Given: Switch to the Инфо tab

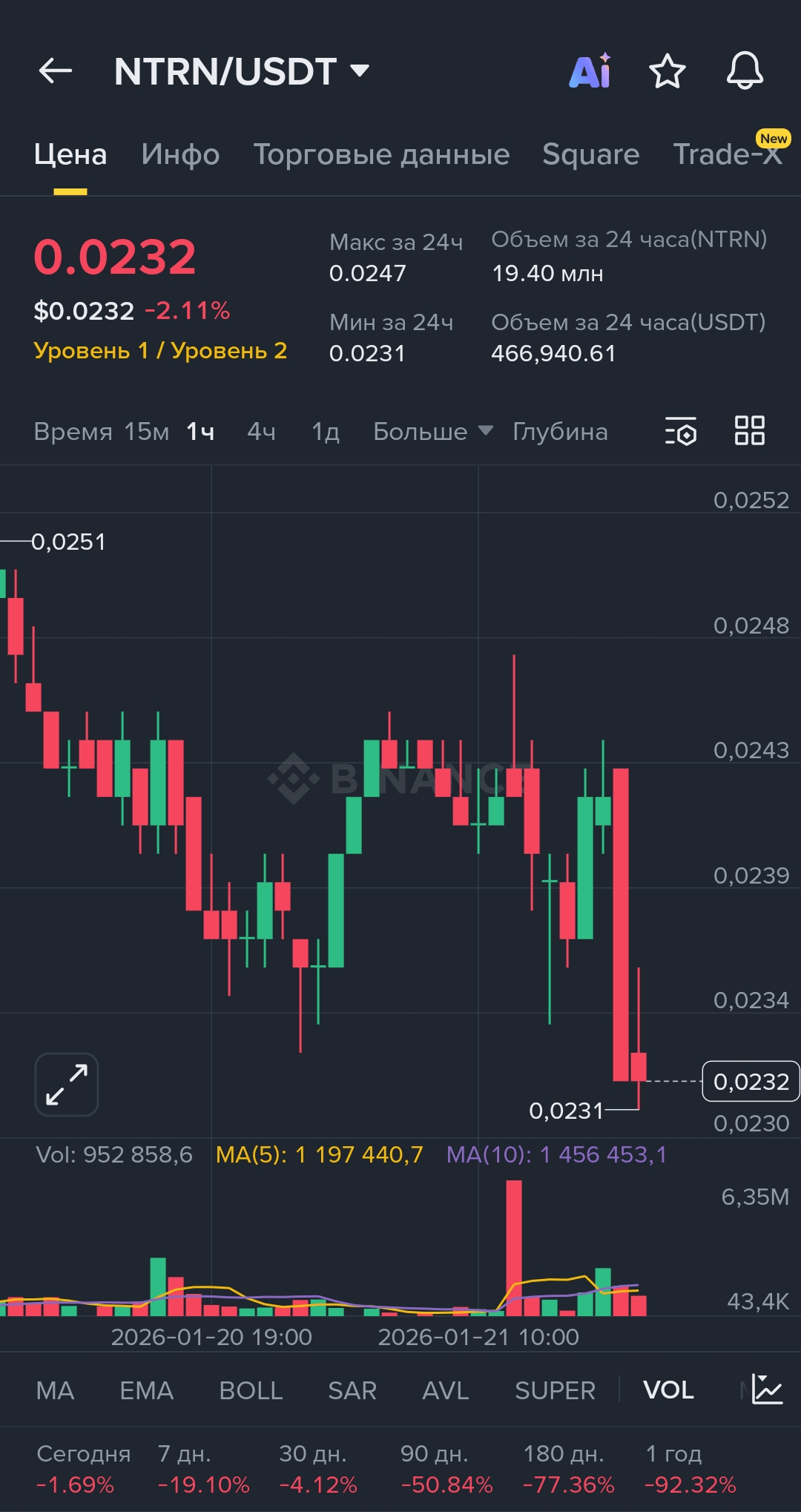Looking at the screenshot, I should [180, 154].
